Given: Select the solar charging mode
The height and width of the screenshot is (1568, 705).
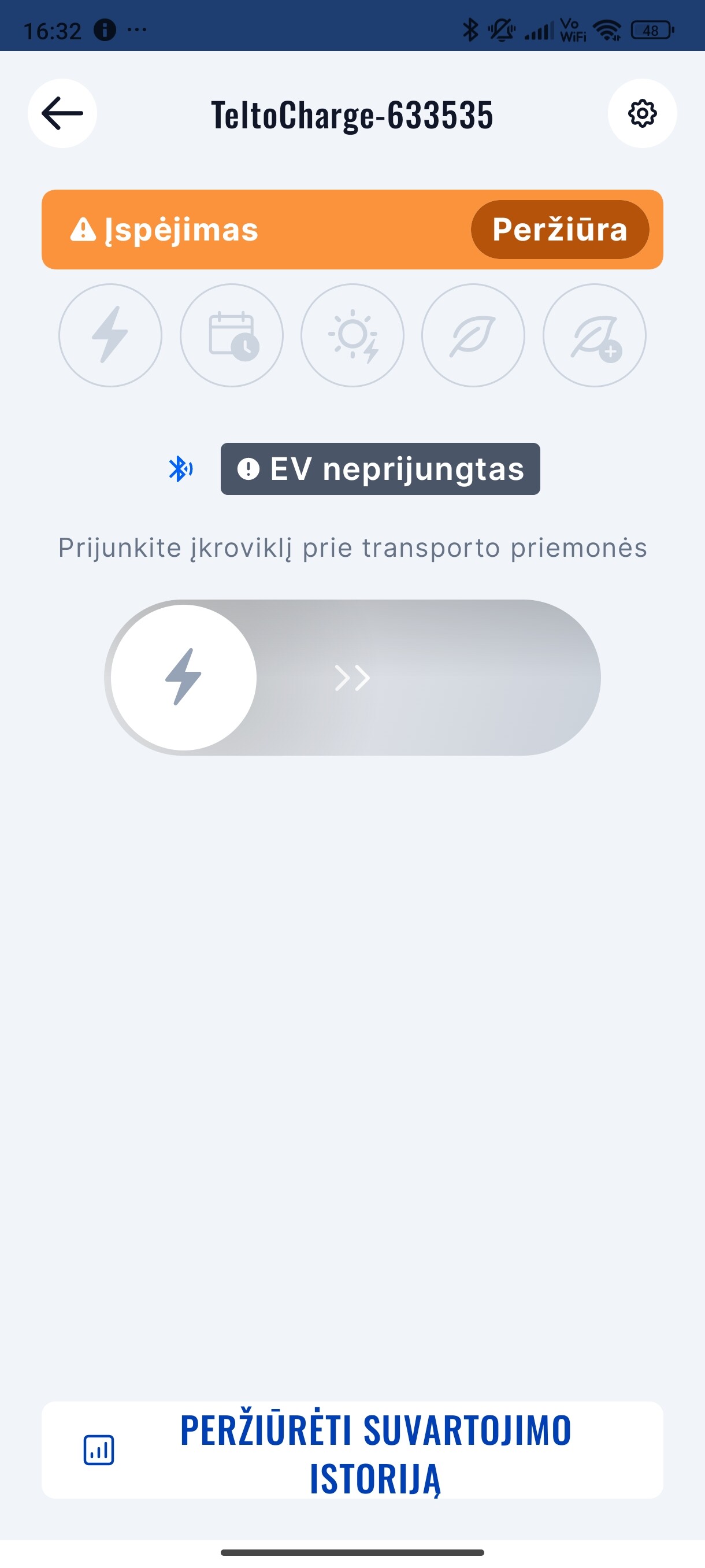Looking at the screenshot, I should pyautogui.click(x=352, y=335).
